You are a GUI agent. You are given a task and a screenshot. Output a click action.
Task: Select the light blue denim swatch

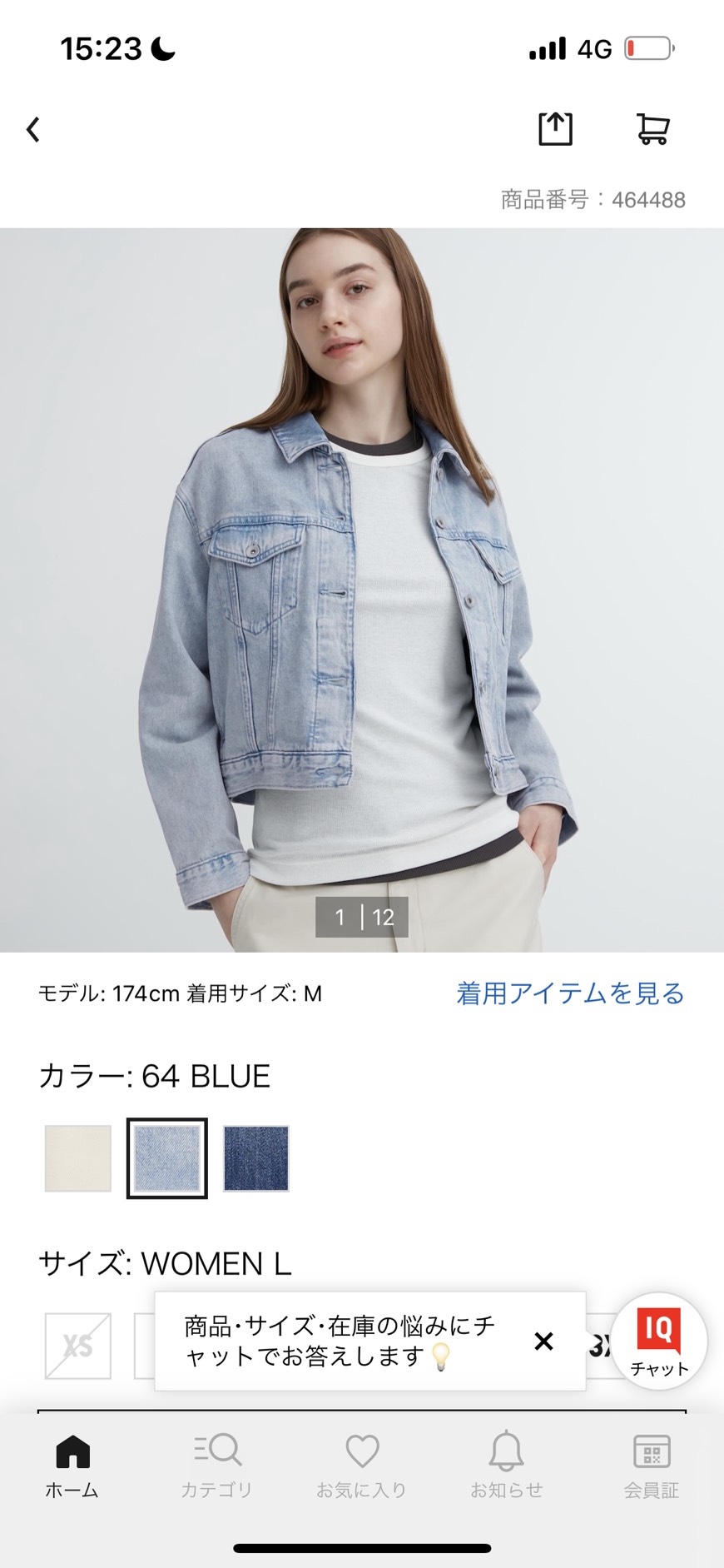tap(166, 1157)
